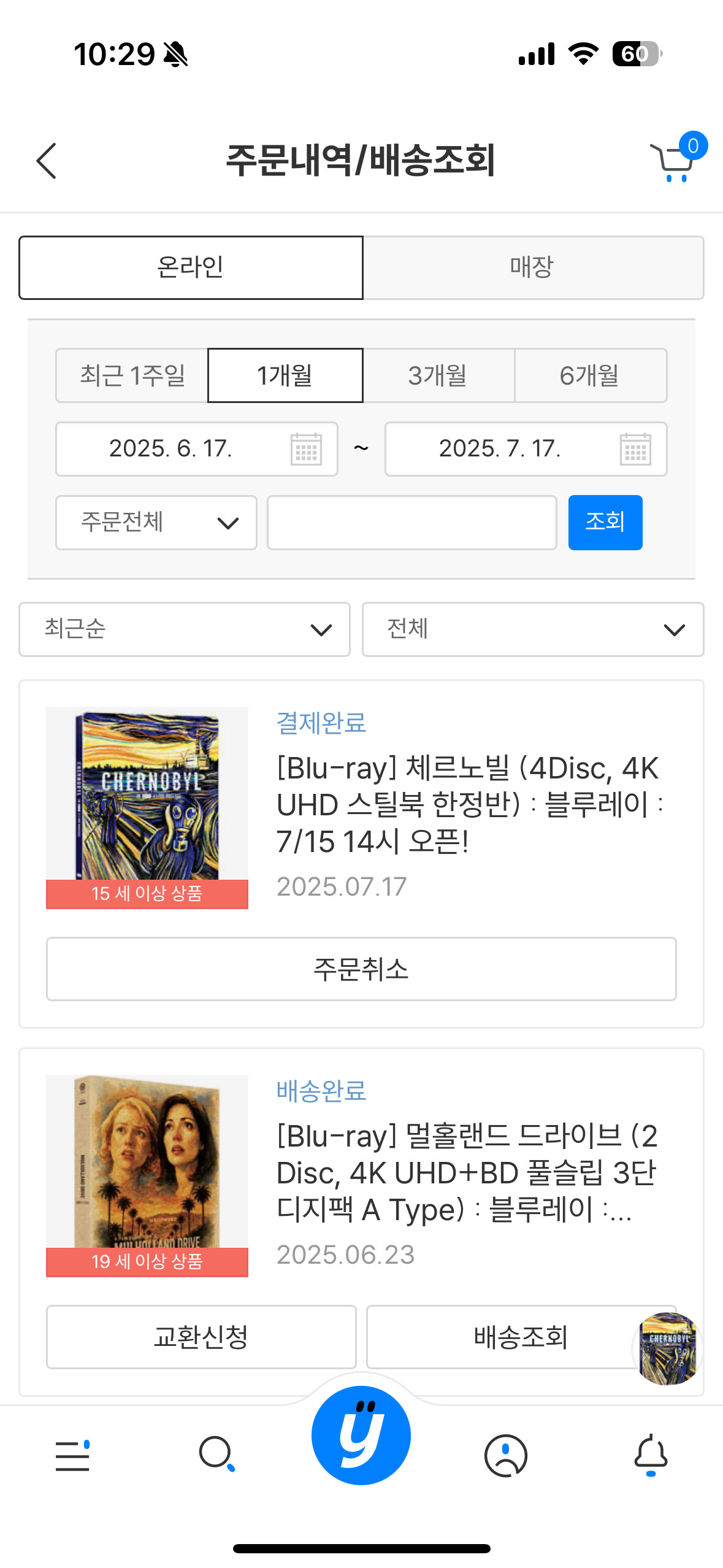Screen dimensions: 723x1568
Task: Filter orders by 최근 1주일
Action: click(132, 375)
